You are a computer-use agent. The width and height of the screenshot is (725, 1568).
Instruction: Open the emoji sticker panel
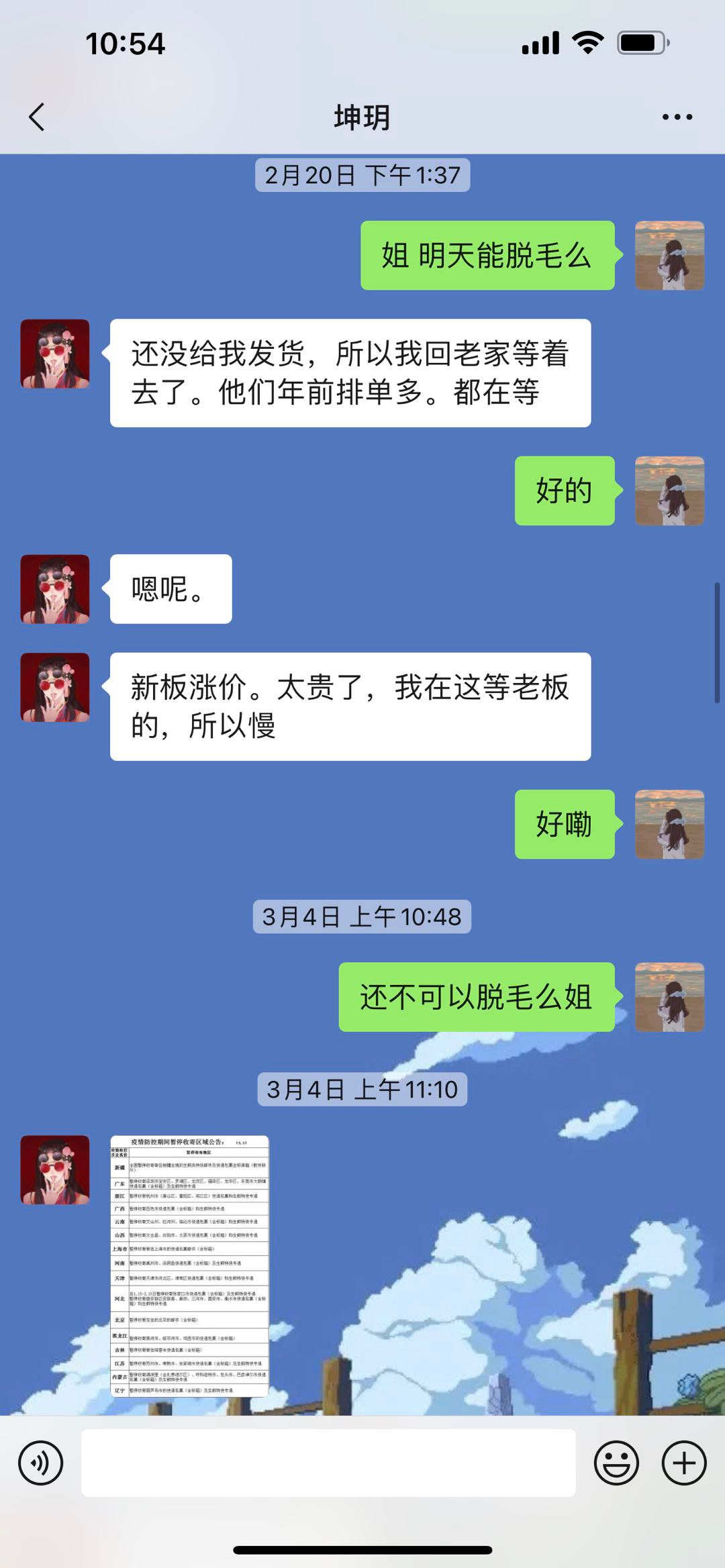tap(616, 1463)
